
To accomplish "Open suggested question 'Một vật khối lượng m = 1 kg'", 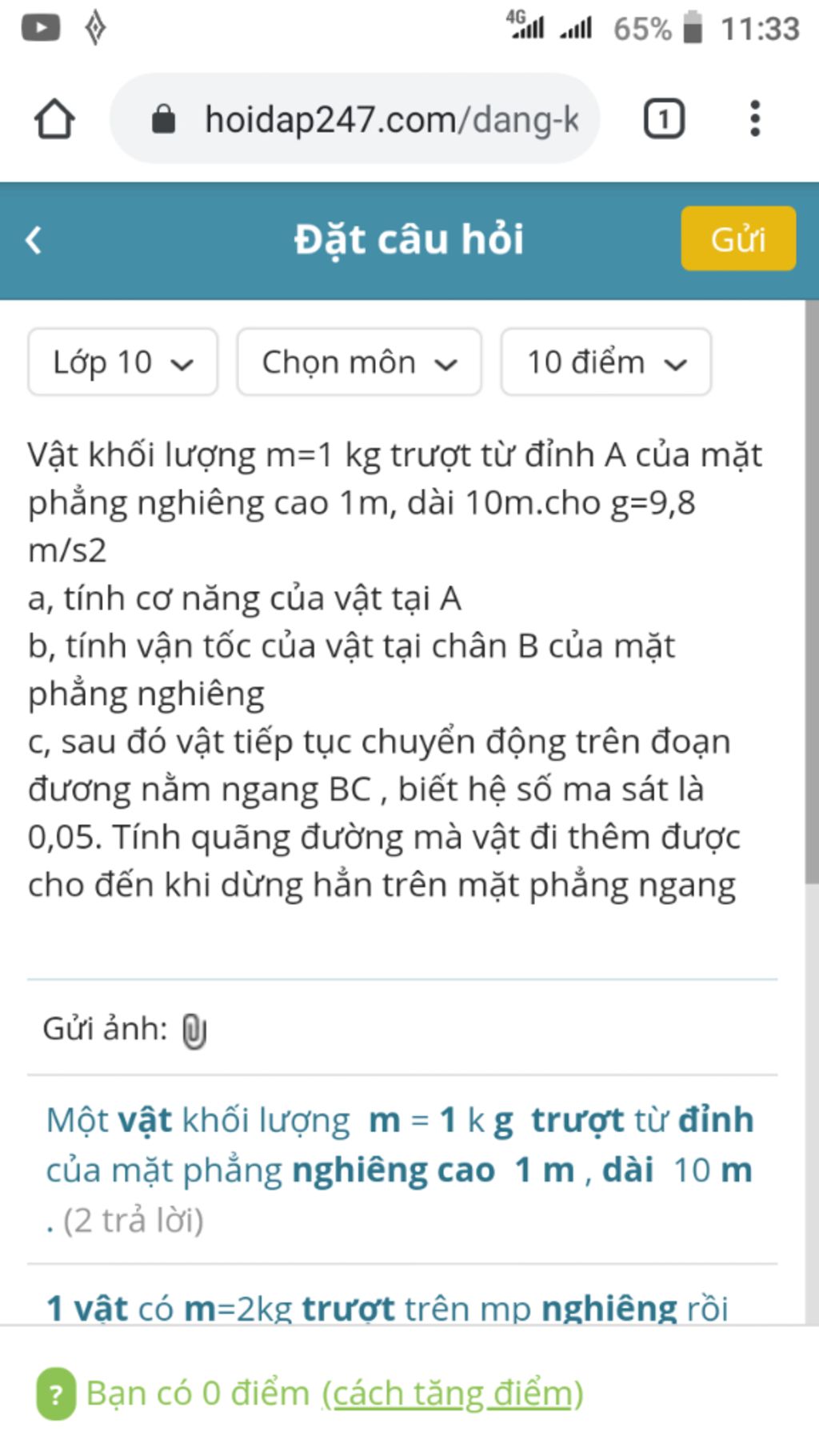I will tap(400, 1169).
